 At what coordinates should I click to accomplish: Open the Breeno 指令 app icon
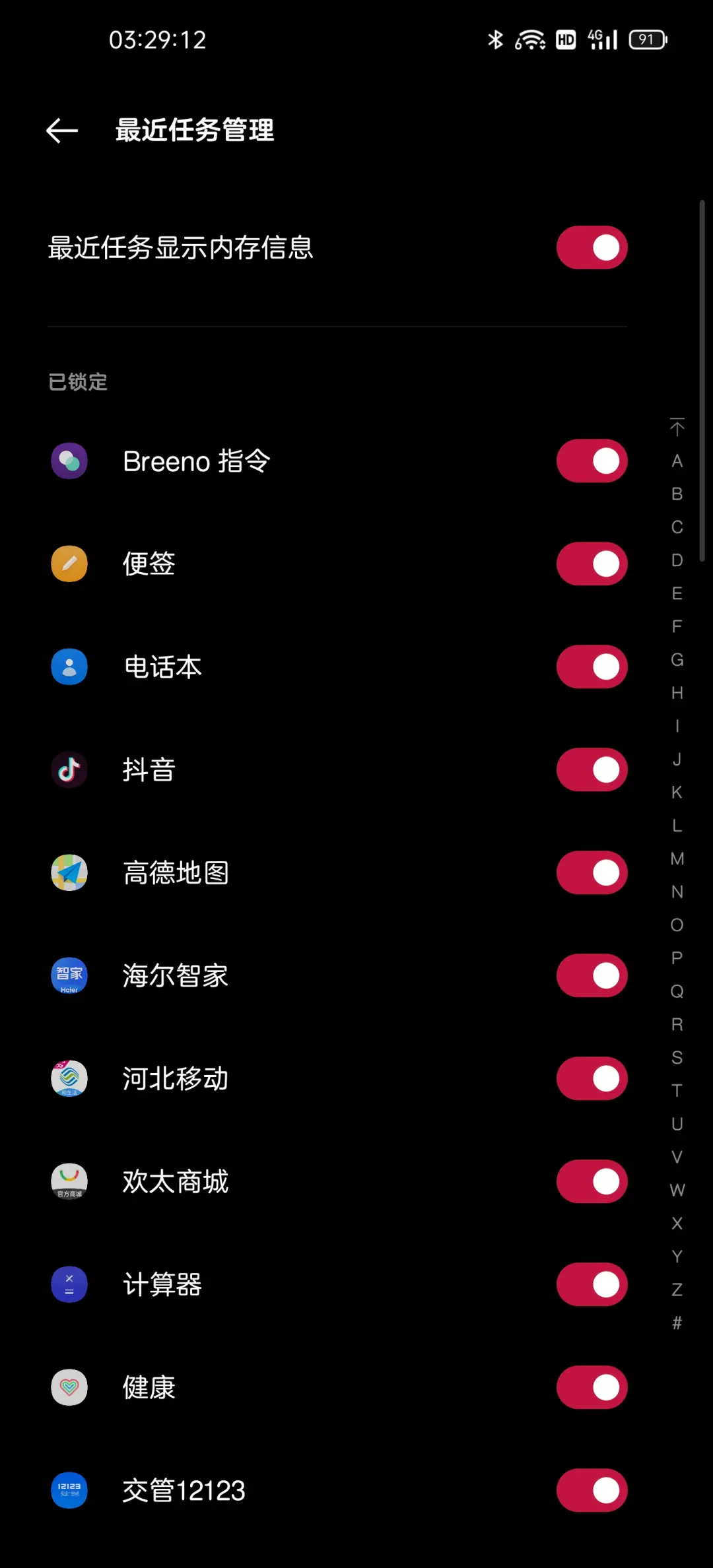coord(69,461)
